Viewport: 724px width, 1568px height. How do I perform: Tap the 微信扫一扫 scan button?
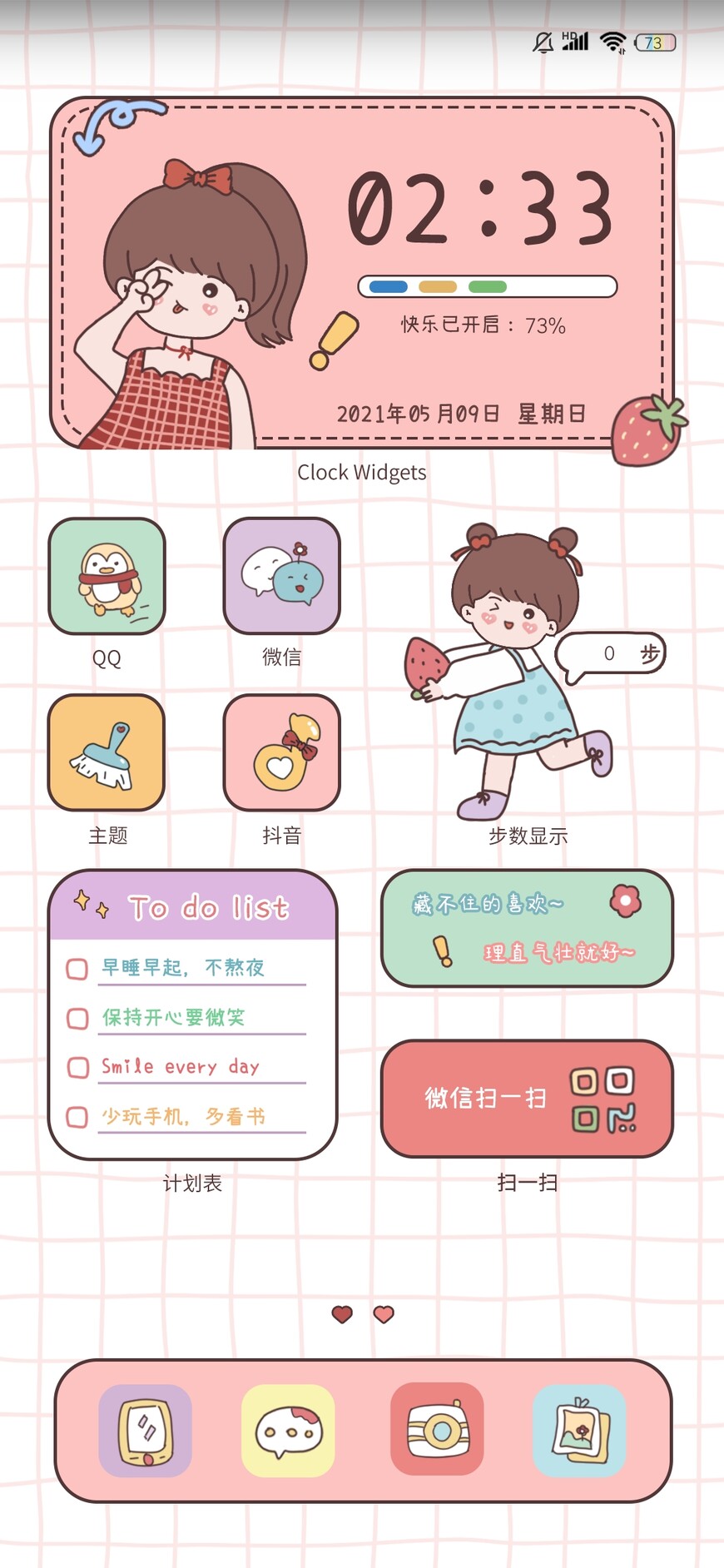tap(527, 1099)
